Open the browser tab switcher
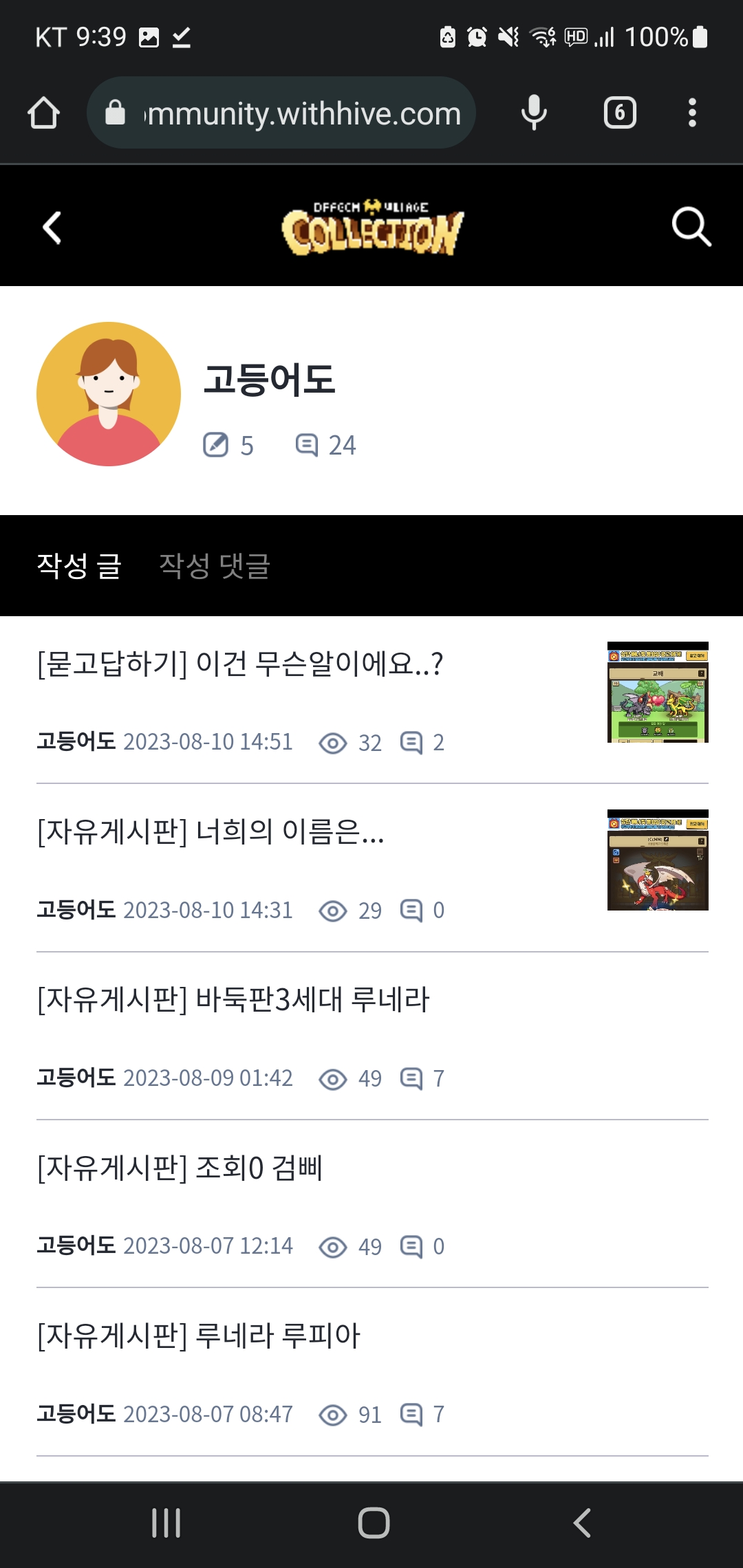Image resolution: width=743 pixels, height=1568 pixels. [620, 113]
